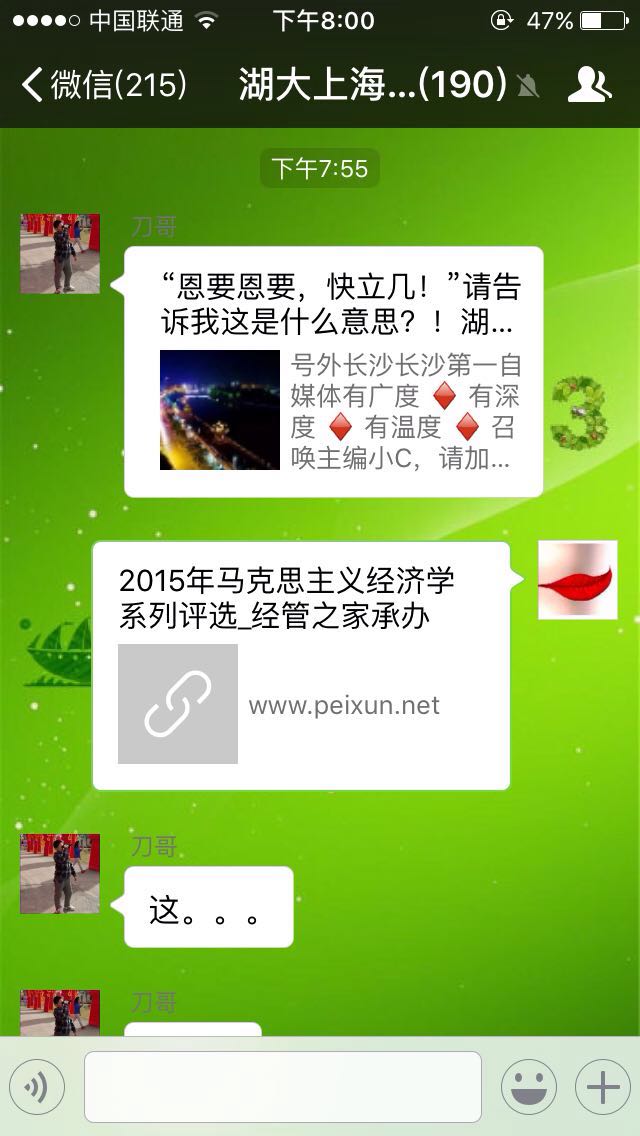The width and height of the screenshot is (640, 1136).
Task: Open the plus attachment menu
Action: coord(602,1087)
